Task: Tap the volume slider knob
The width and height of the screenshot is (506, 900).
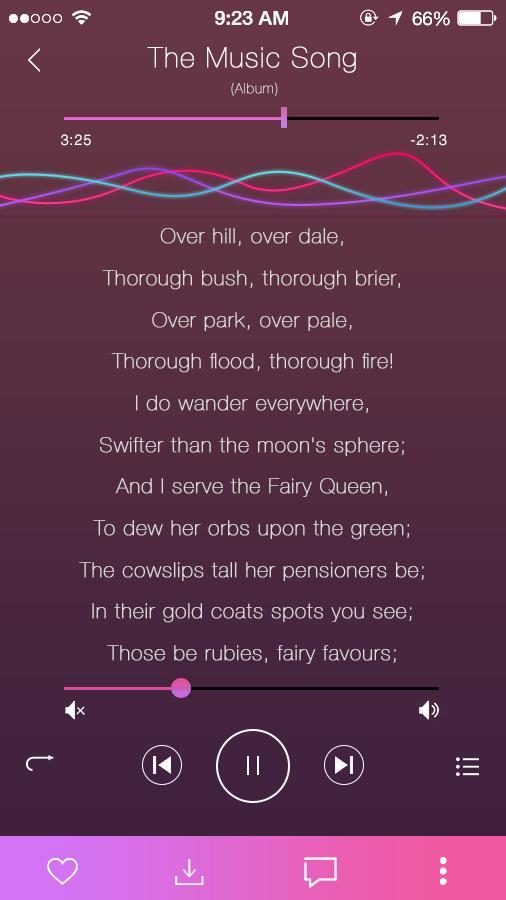Action: pyautogui.click(x=181, y=688)
